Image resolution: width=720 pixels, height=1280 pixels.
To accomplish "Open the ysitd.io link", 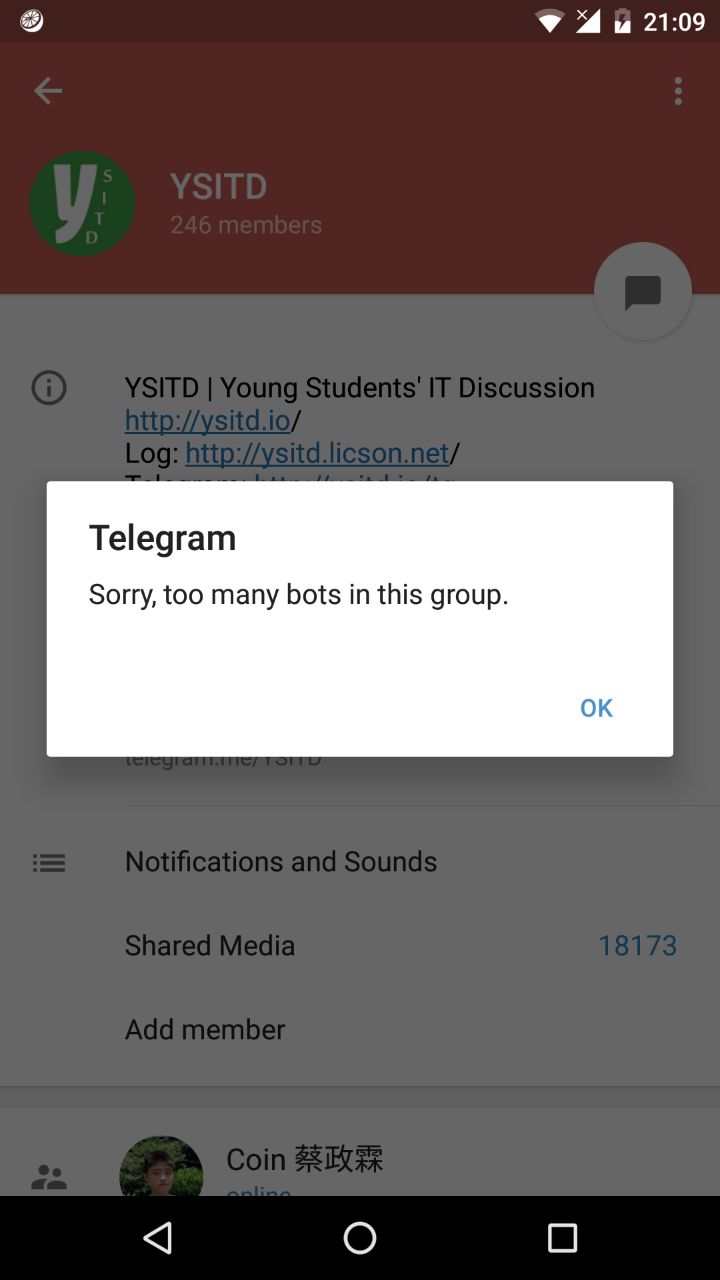I will tap(207, 420).
